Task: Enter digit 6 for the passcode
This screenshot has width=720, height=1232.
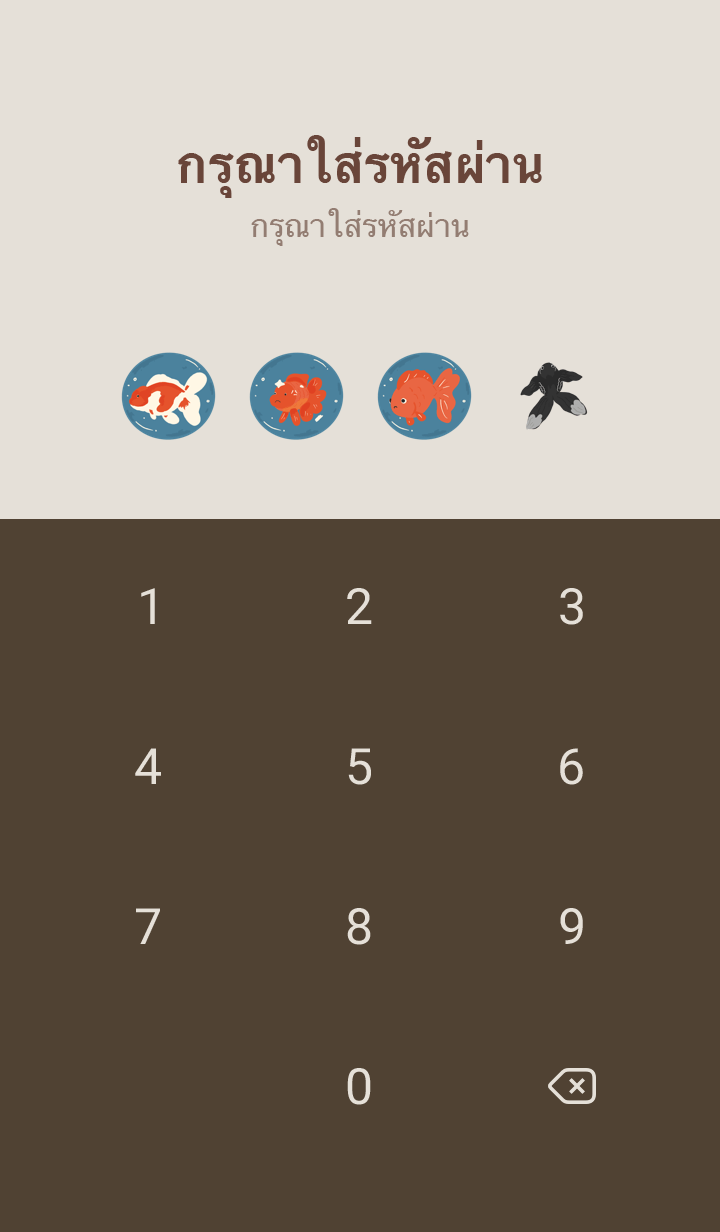Action: [x=571, y=767]
